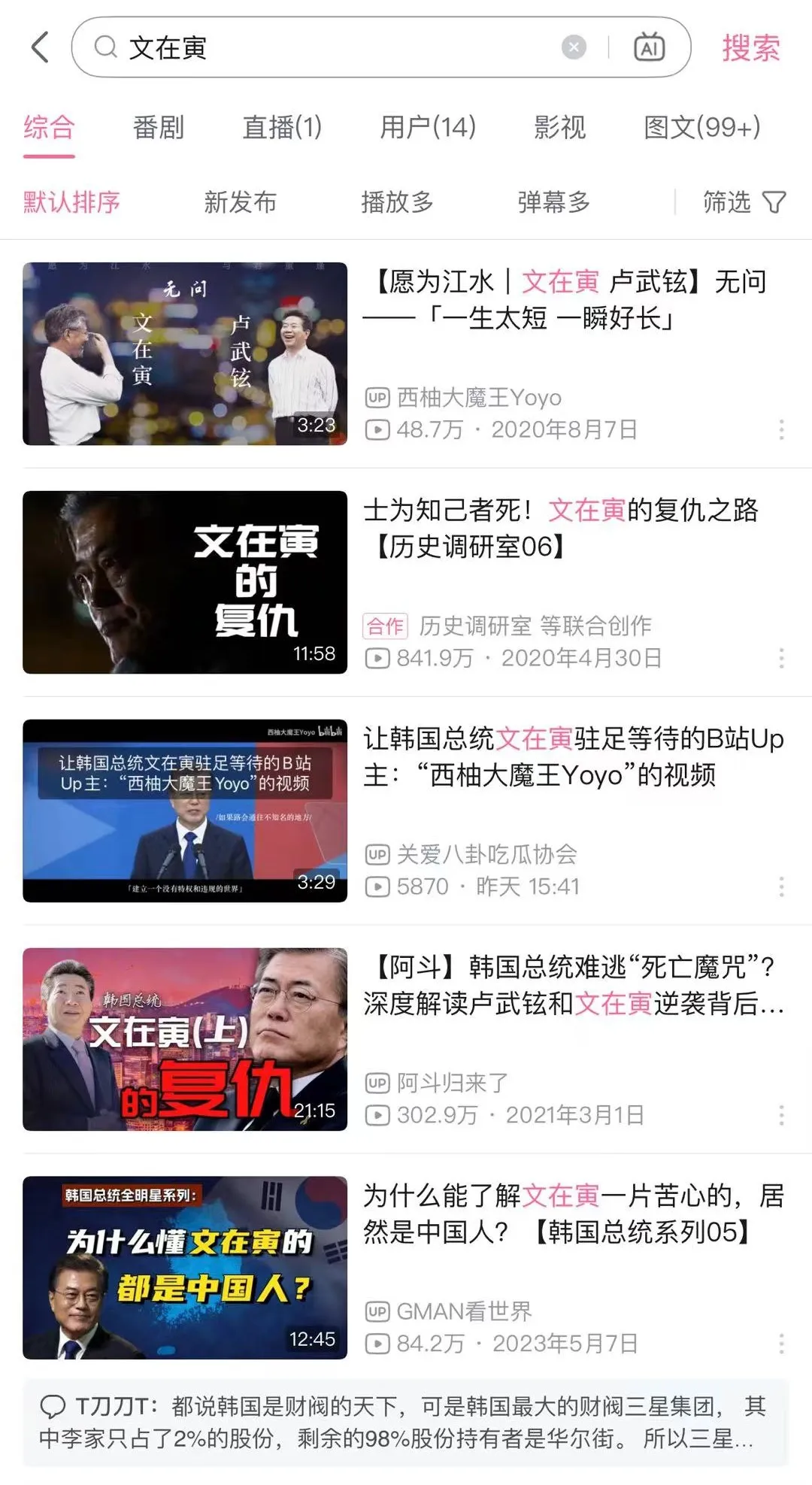
Task: Tap the pink 搜索 button
Action: (750, 48)
